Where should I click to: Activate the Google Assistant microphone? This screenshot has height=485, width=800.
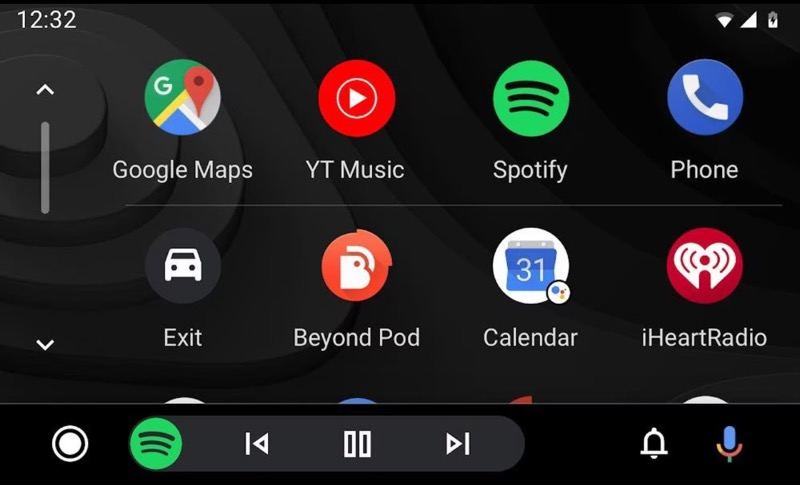tap(730, 443)
